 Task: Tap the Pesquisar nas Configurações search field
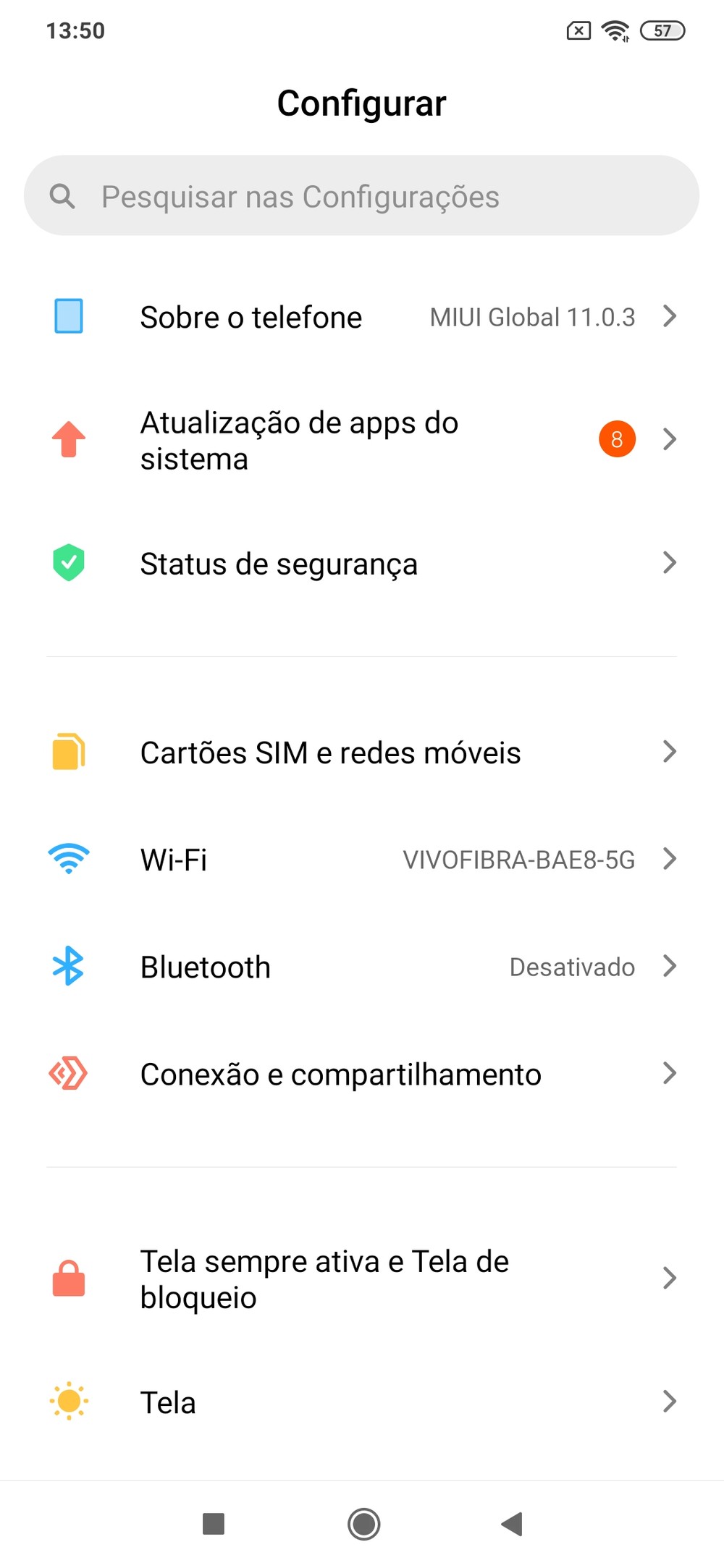coord(361,195)
